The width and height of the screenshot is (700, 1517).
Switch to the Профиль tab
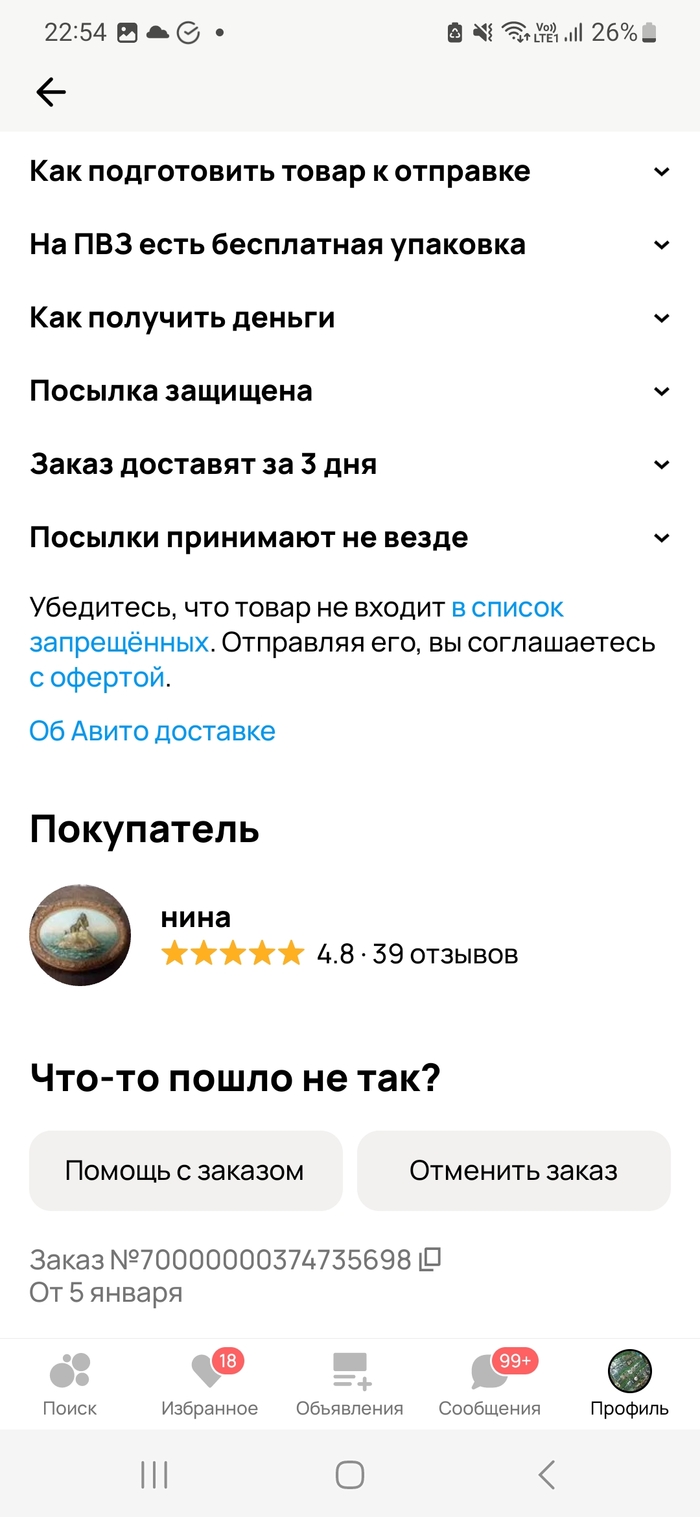[x=629, y=1384]
